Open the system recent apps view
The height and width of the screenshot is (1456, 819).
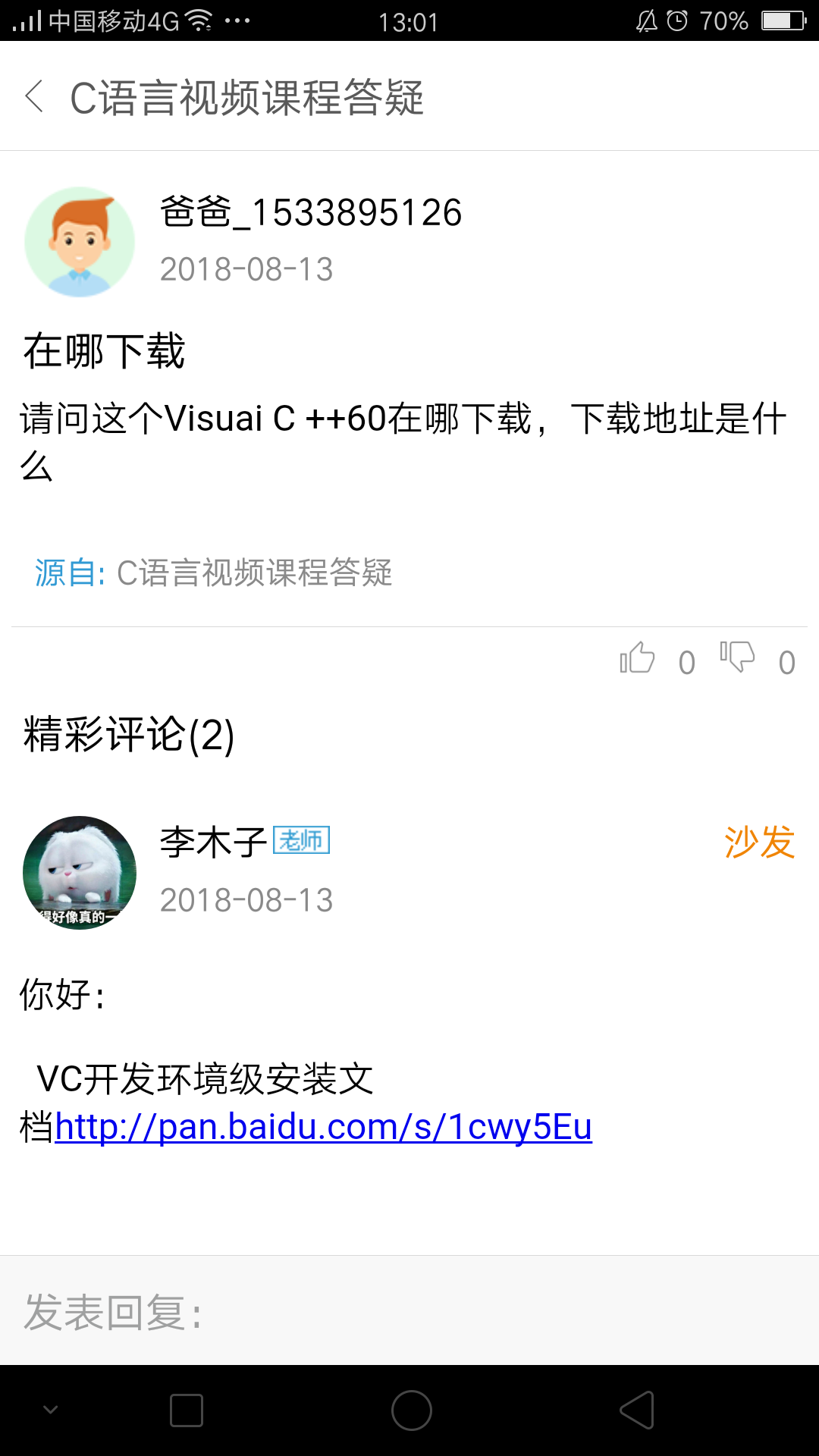coord(187,1410)
